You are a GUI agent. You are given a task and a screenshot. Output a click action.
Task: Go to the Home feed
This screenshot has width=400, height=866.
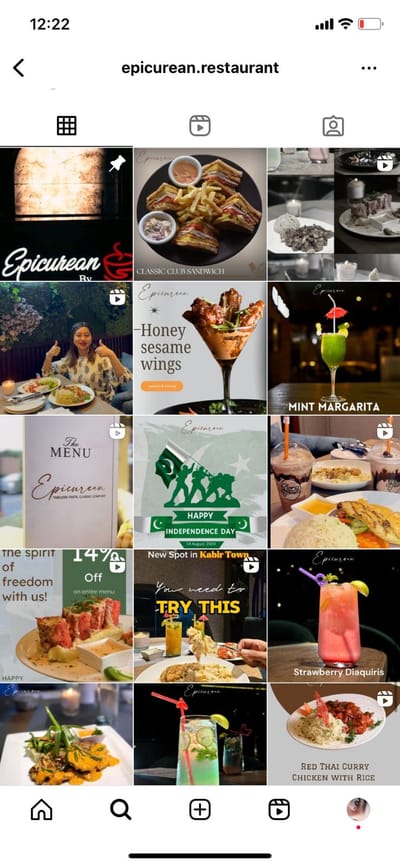click(x=41, y=810)
